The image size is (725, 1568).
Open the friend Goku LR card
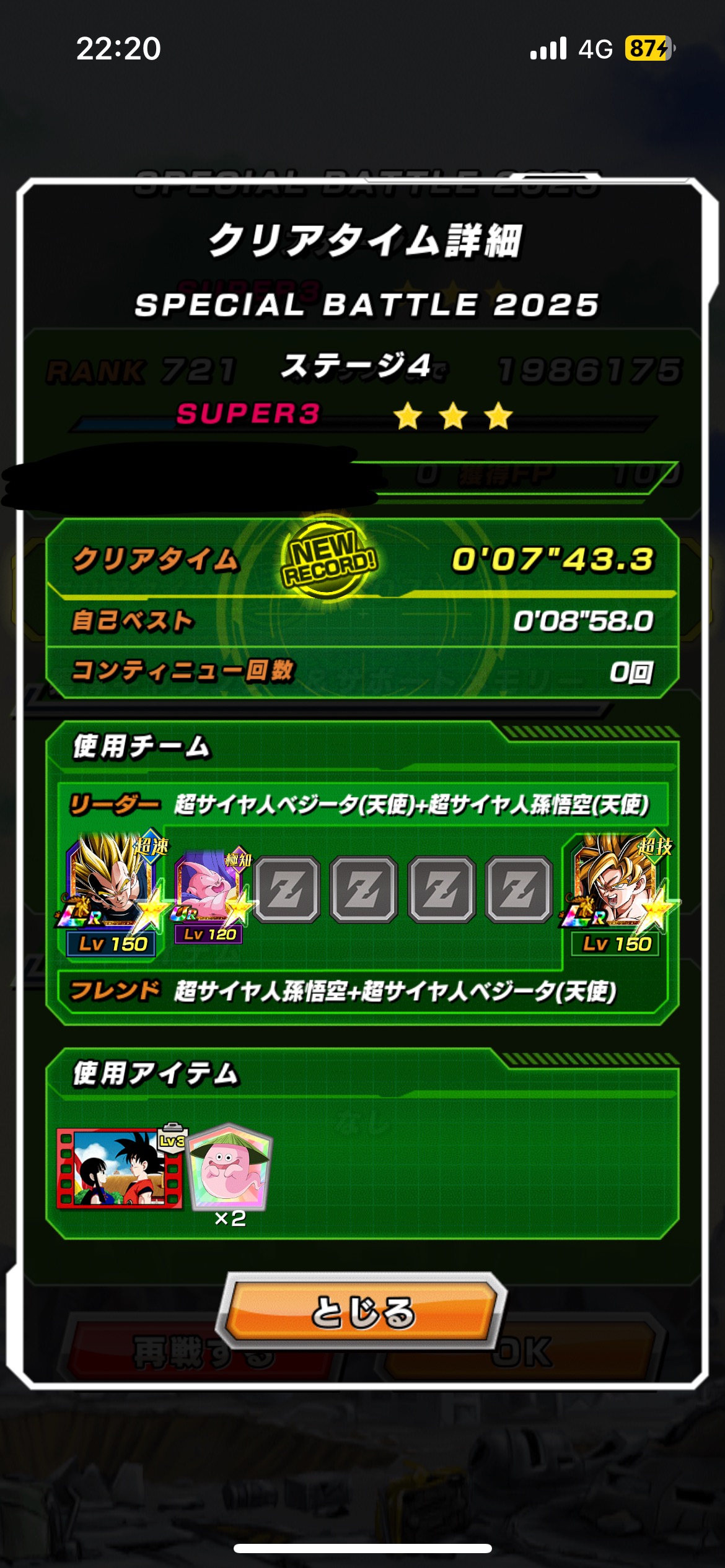(x=618, y=893)
